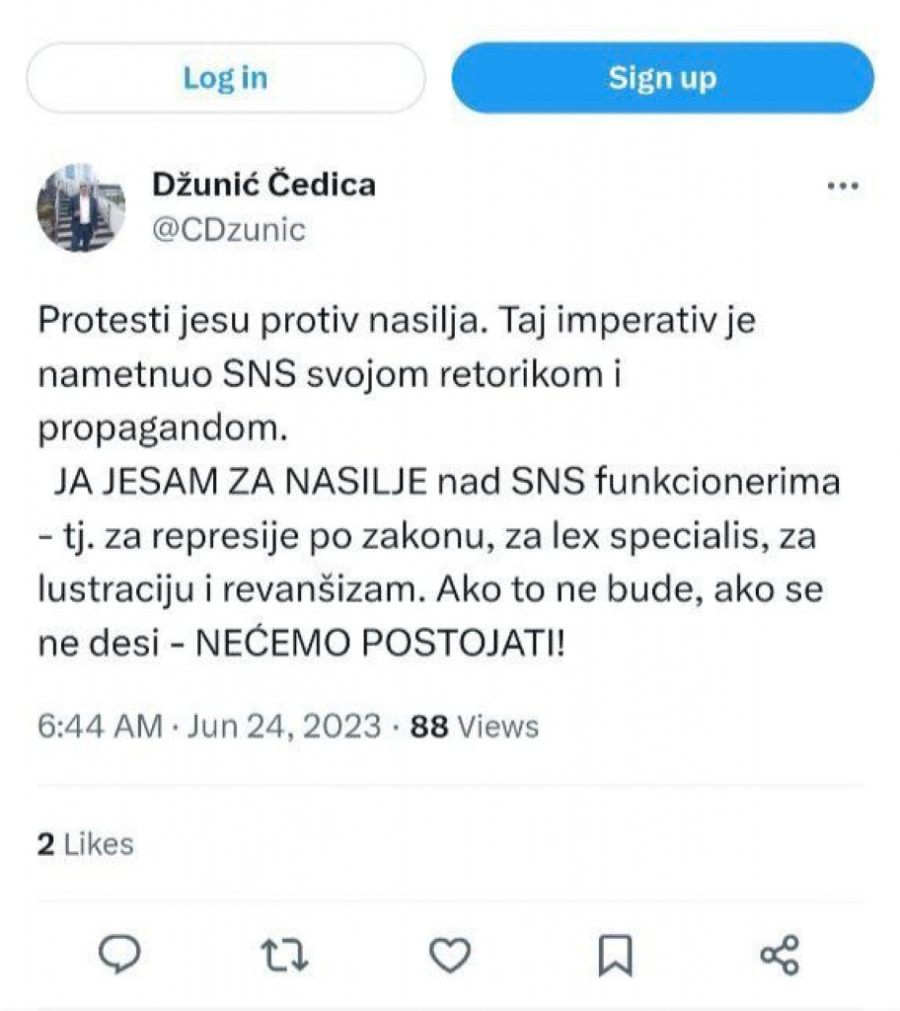Open the @CDzunic profile link
900x1011 pixels.
228,230
